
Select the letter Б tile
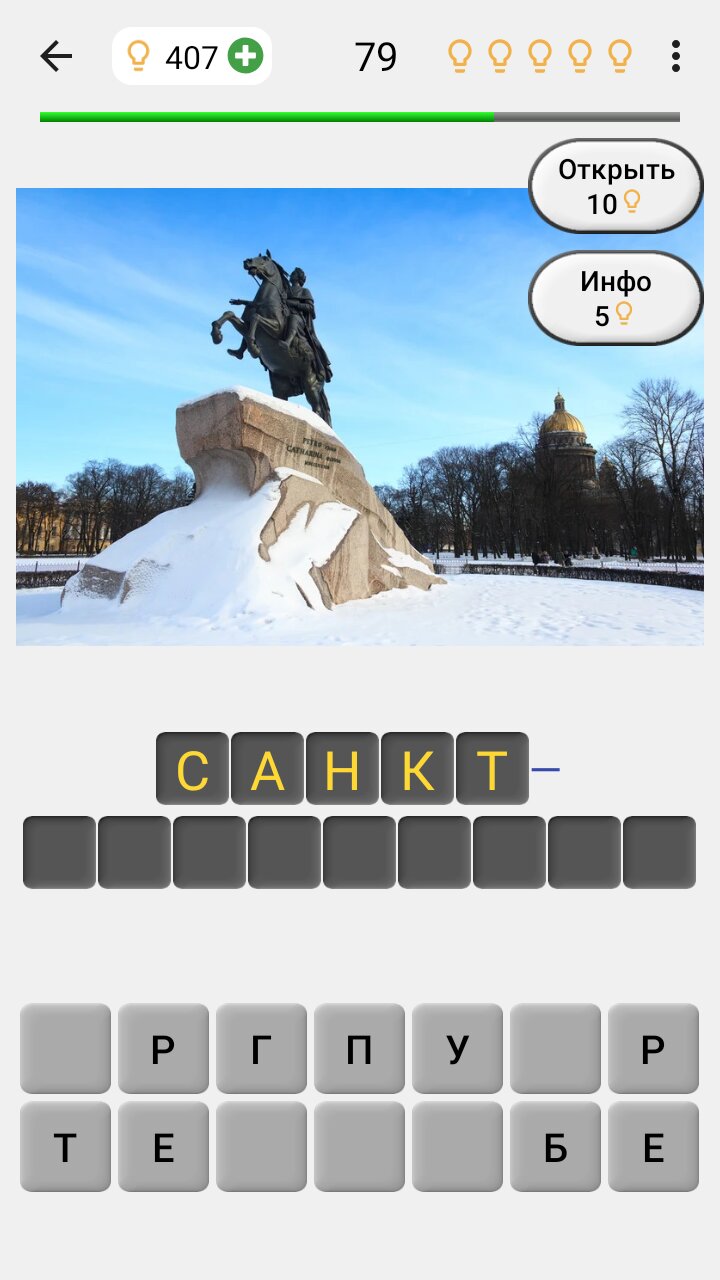[555, 1147]
